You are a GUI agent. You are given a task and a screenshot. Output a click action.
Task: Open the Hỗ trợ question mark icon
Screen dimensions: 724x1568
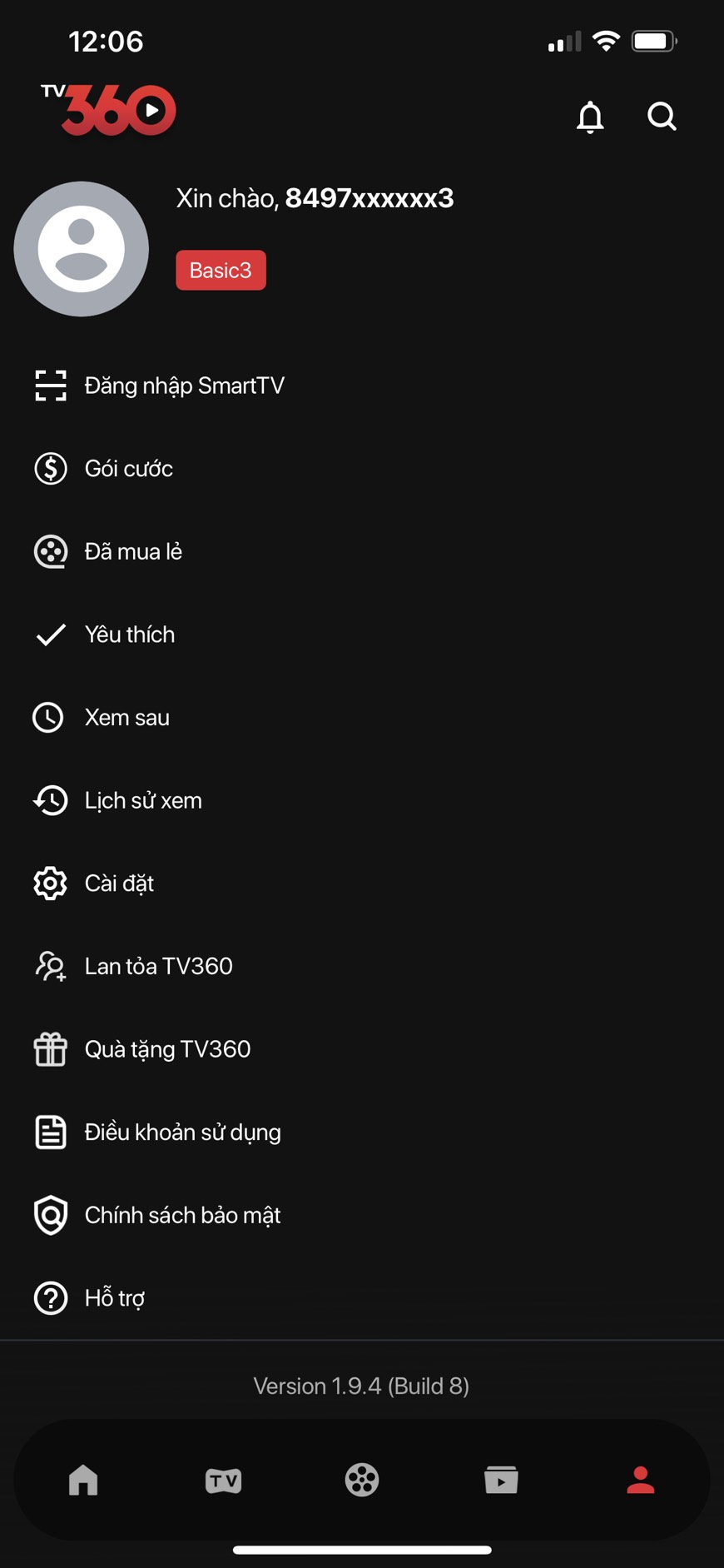(x=50, y=1298)
